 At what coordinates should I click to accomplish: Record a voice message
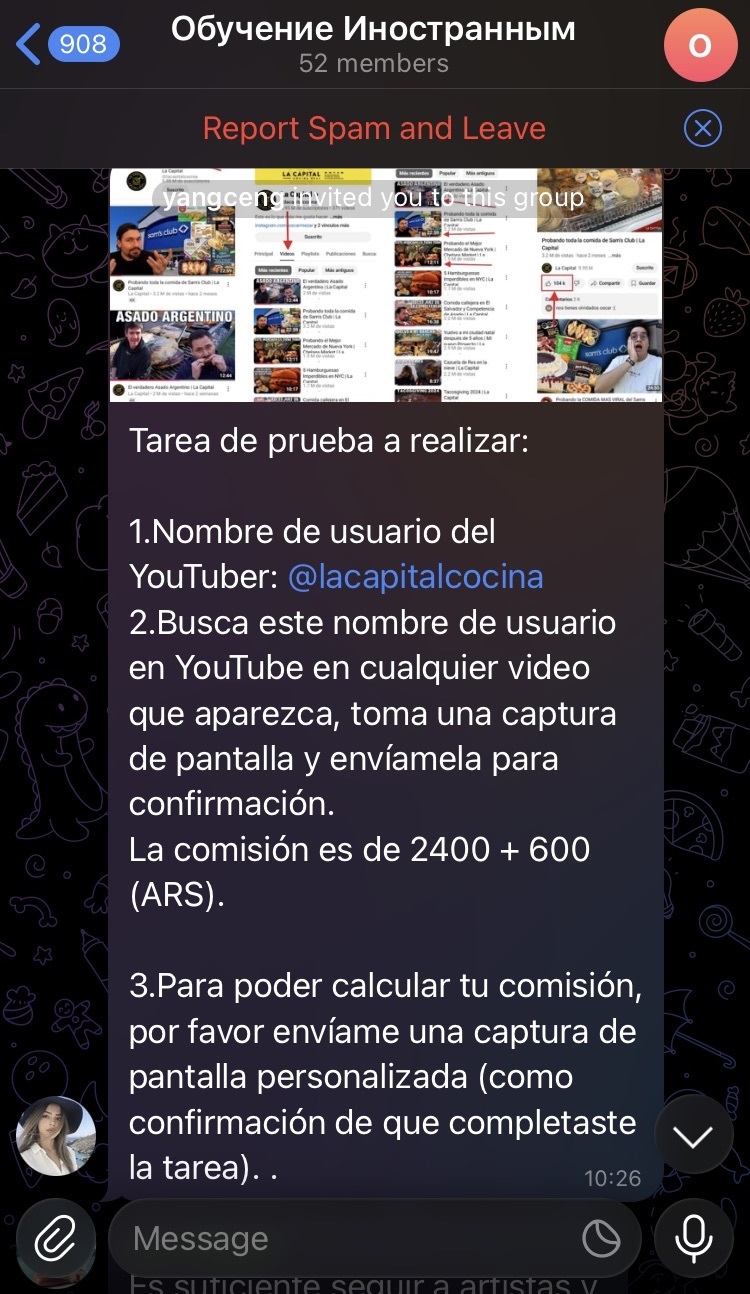693,1240
